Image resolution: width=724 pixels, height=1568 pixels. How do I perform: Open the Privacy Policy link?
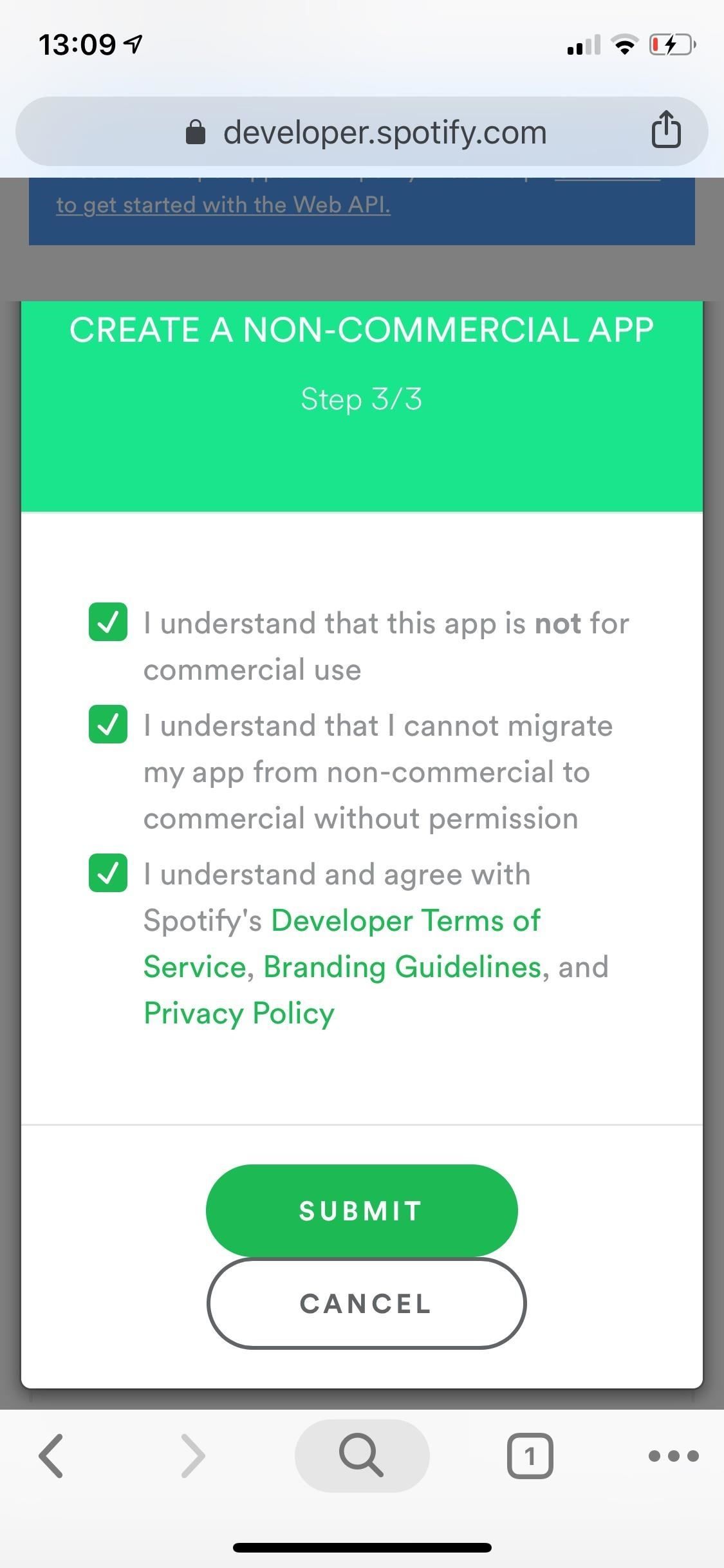point(239,1013)
